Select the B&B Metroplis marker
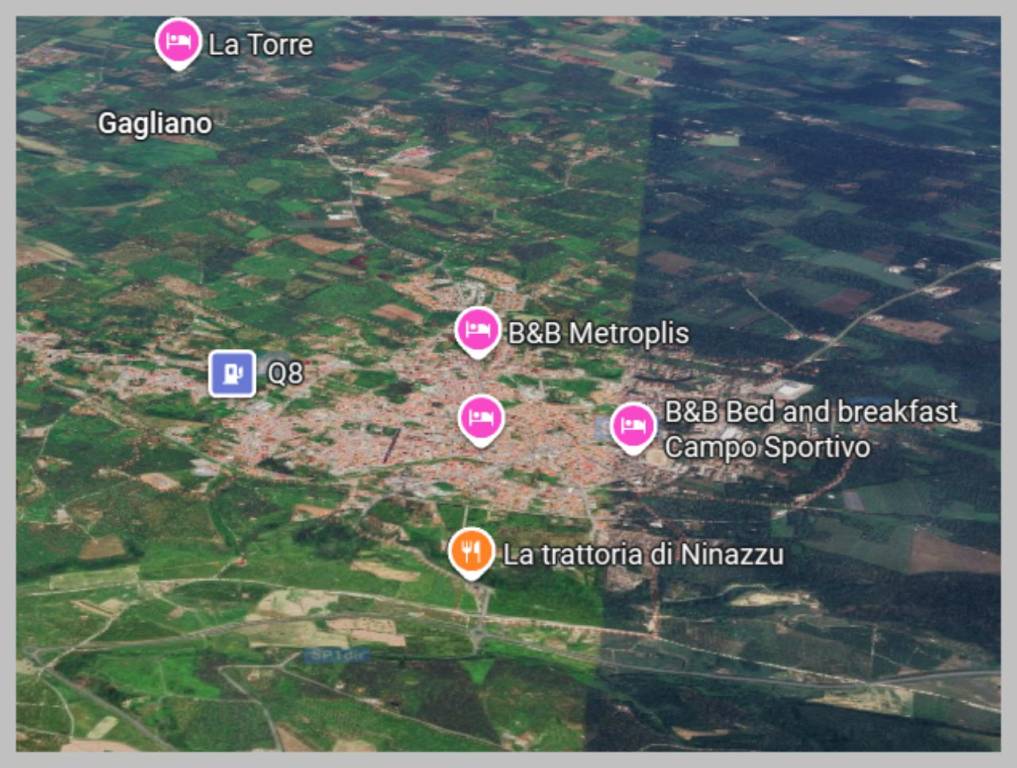Image resolution: width=1017 pixels, height=768 pixels. [478, 330]
